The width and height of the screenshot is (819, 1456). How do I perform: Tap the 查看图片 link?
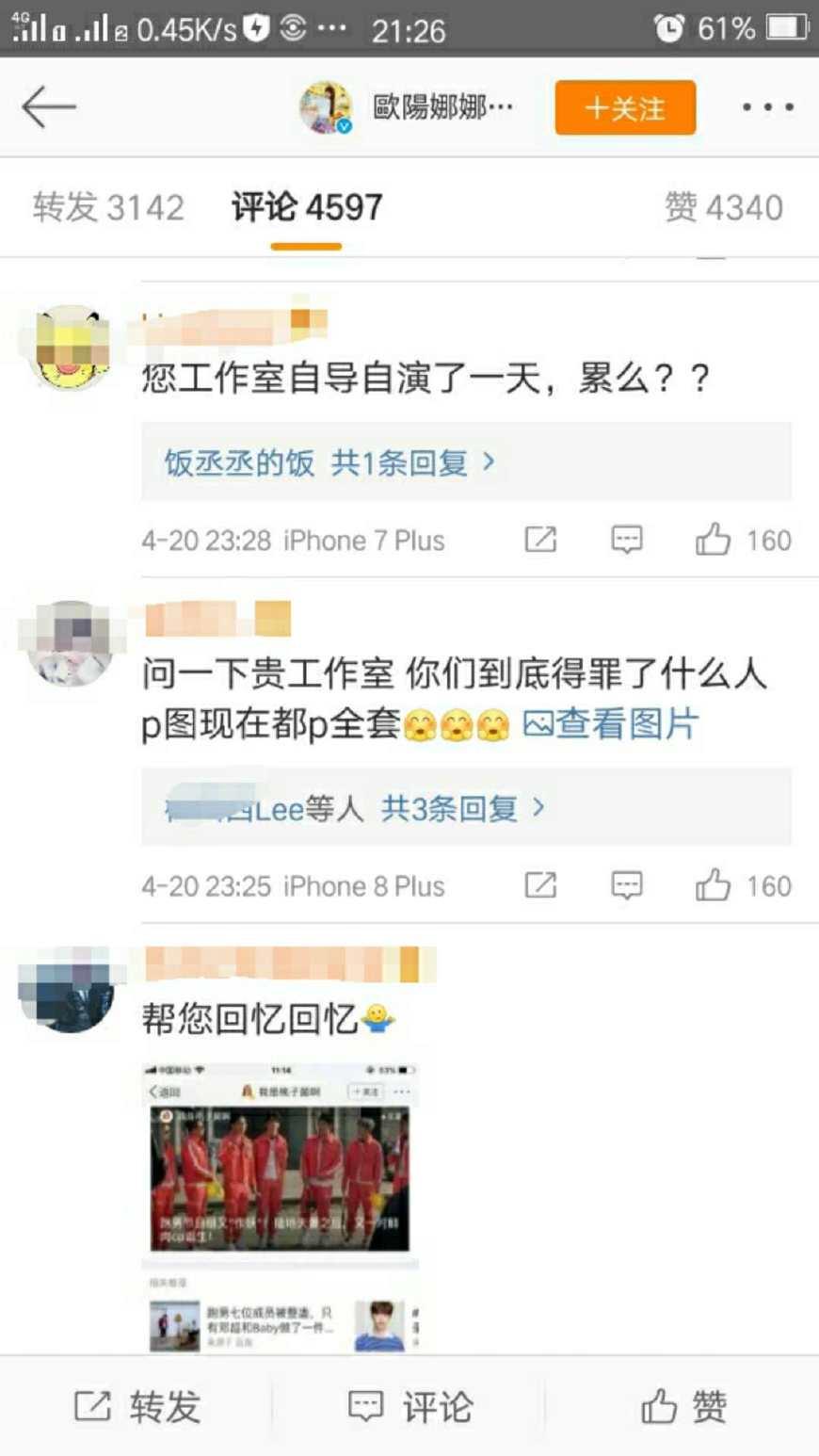[x=611, y=725]
